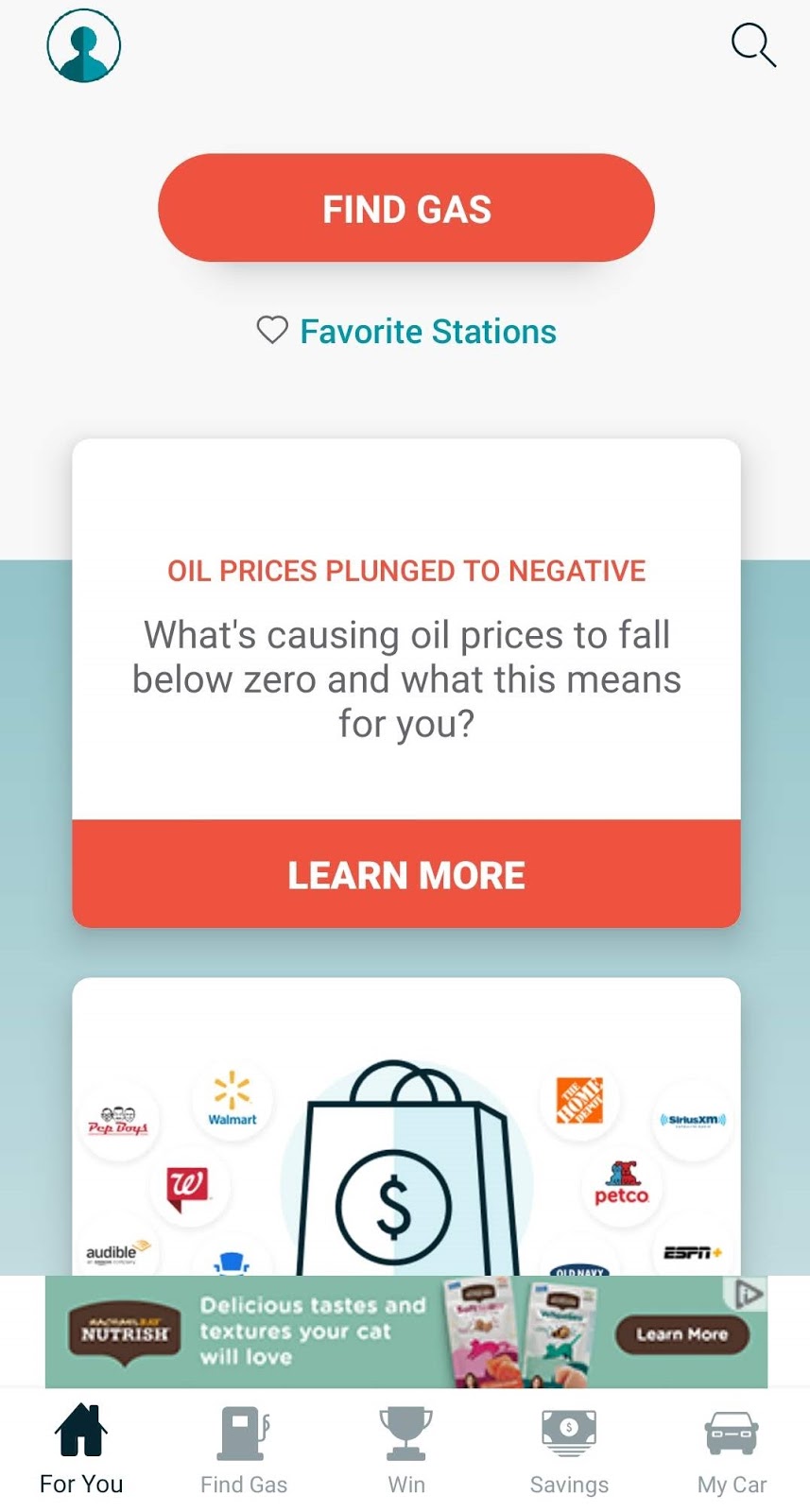Tap Learn More on the Nutrish ad
810x1512 pixels.
(x=681, y=1334)
